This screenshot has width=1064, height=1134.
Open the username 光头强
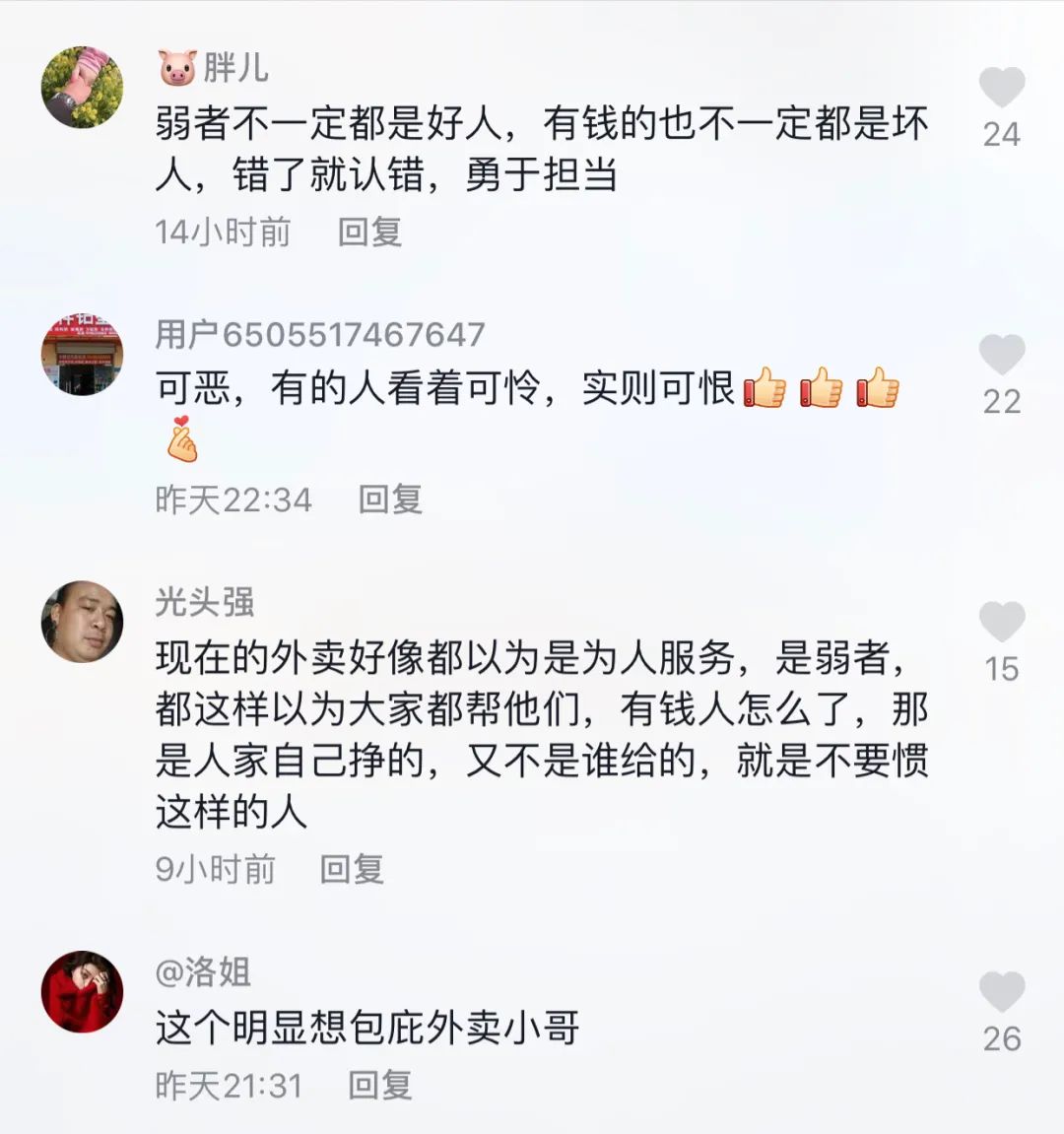205,601
